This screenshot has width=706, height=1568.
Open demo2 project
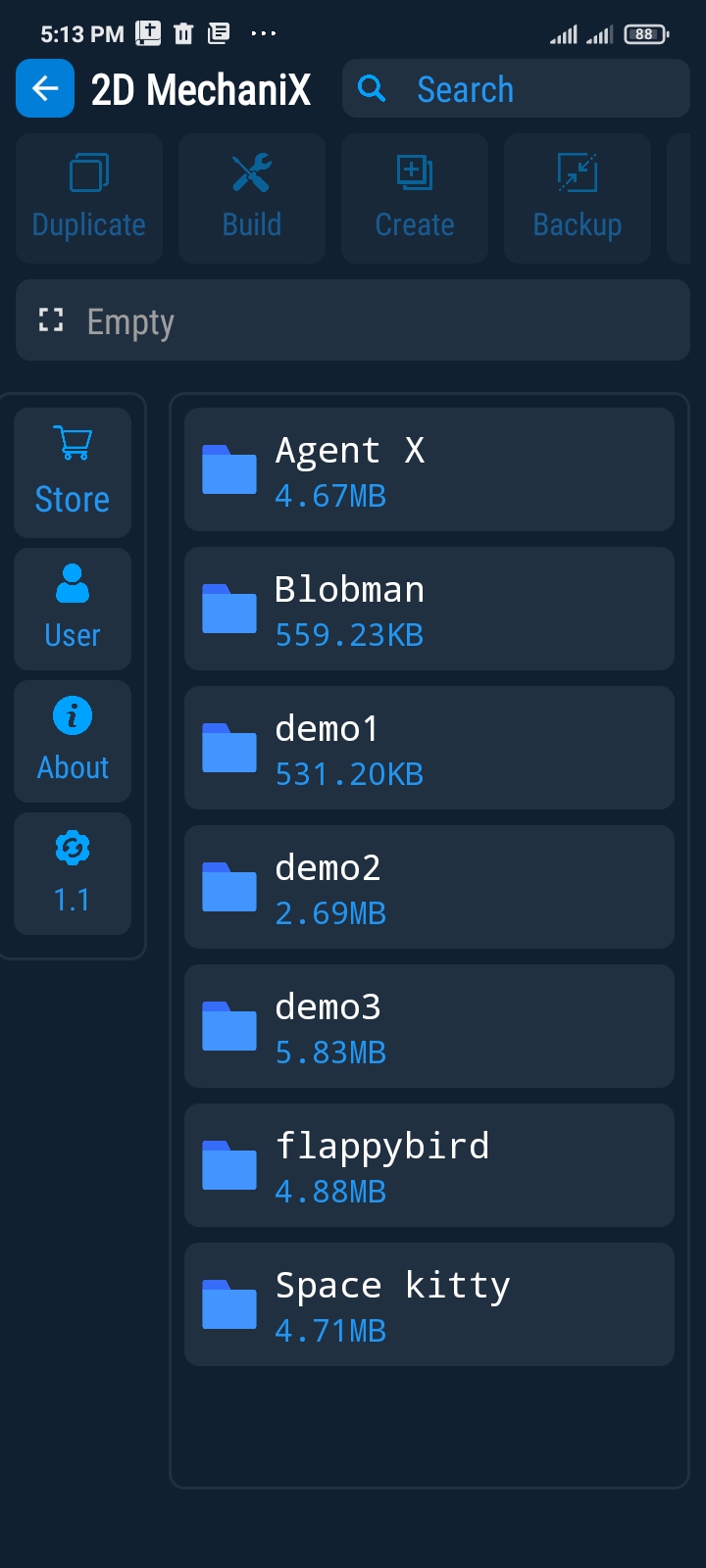429,887
